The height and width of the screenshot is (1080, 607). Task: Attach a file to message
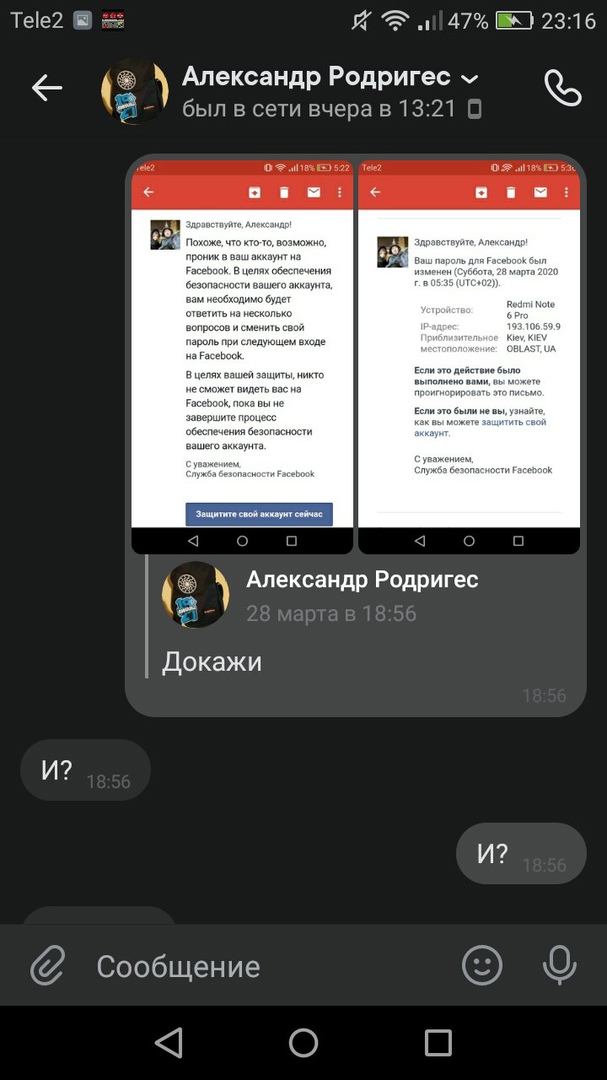pos(46,966)
